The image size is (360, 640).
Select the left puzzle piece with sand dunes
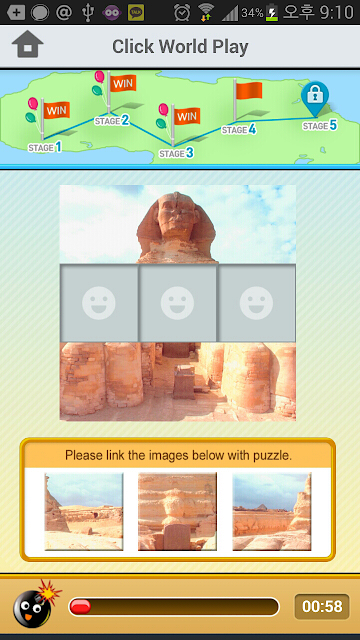(84, 511)
